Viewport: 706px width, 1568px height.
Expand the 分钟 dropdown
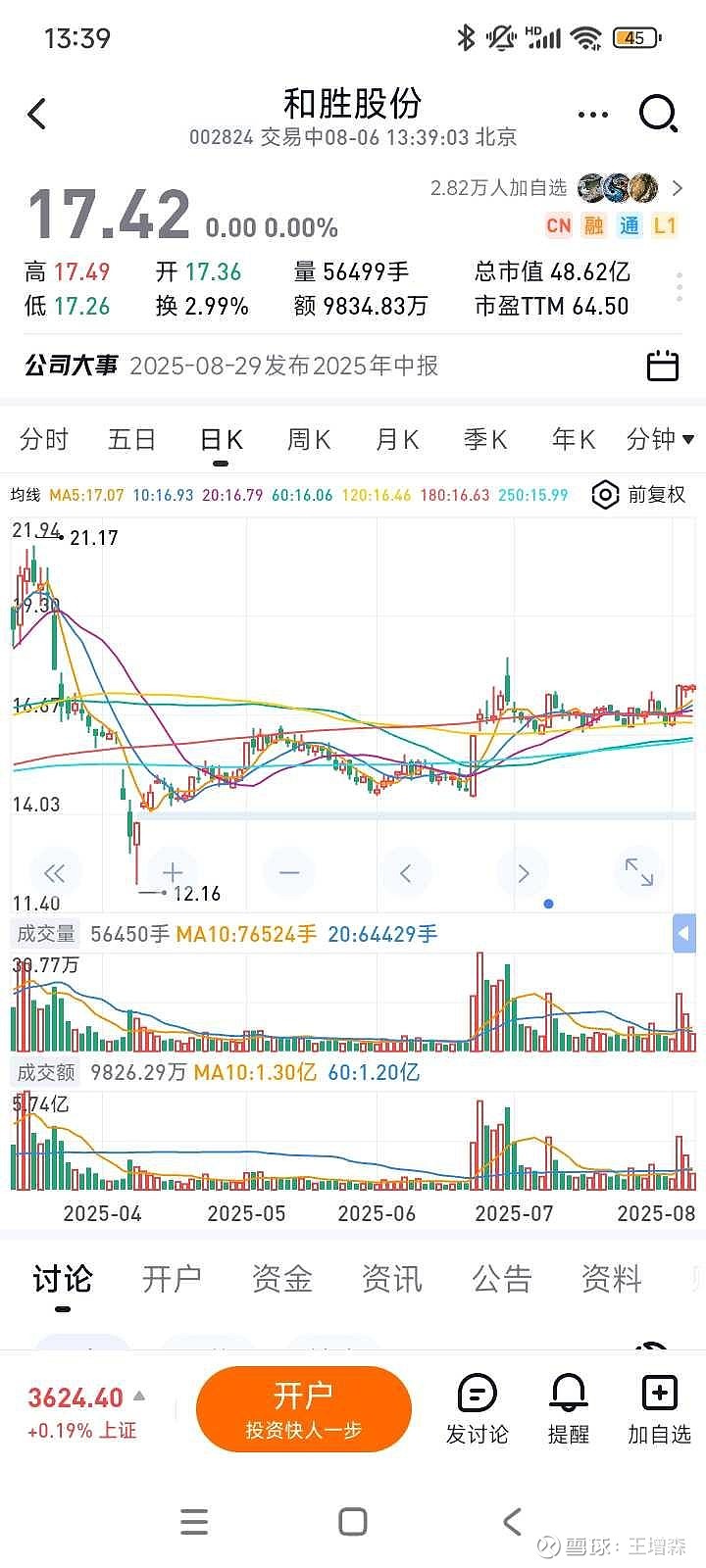pyautogui.click(x=660, y=439)
